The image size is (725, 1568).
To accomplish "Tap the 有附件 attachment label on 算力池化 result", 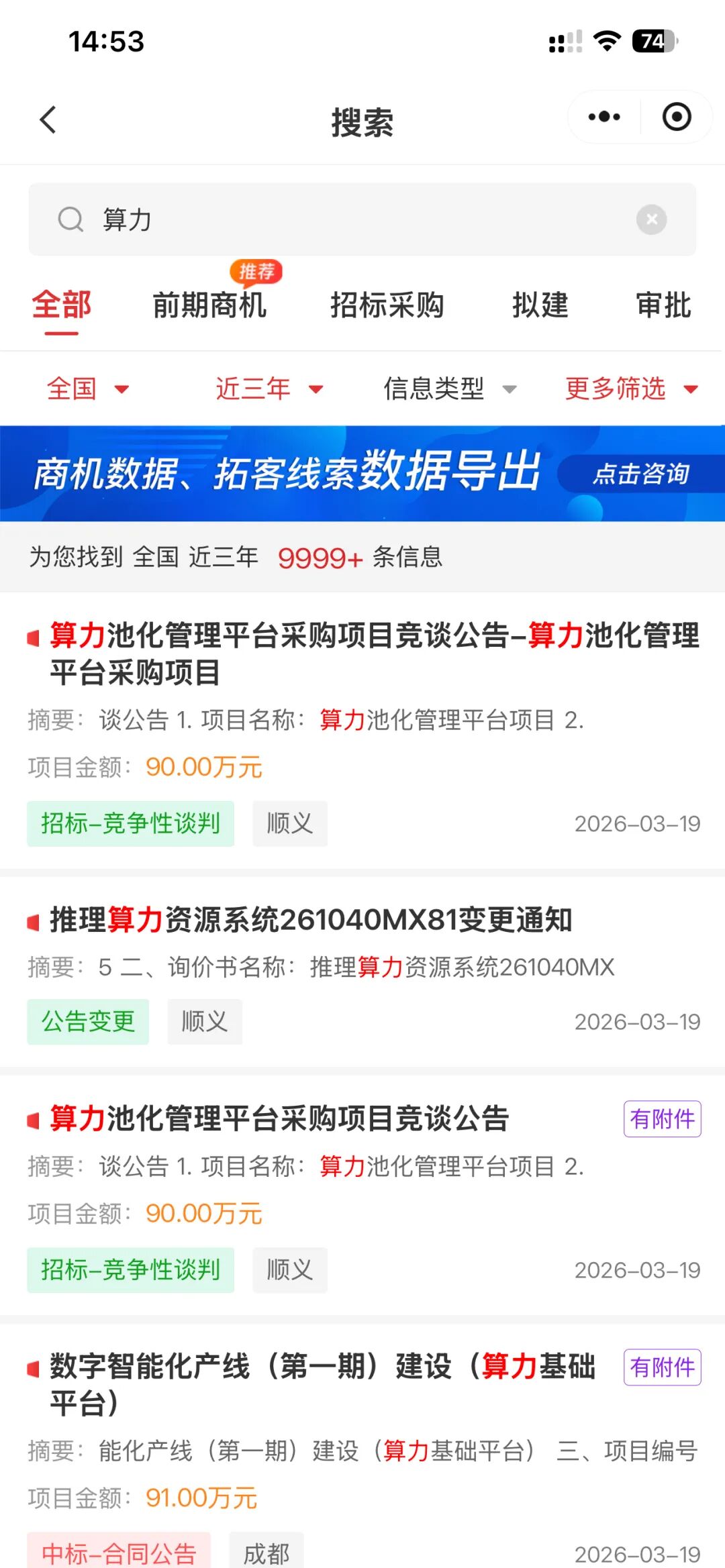I will [661, 1118].
